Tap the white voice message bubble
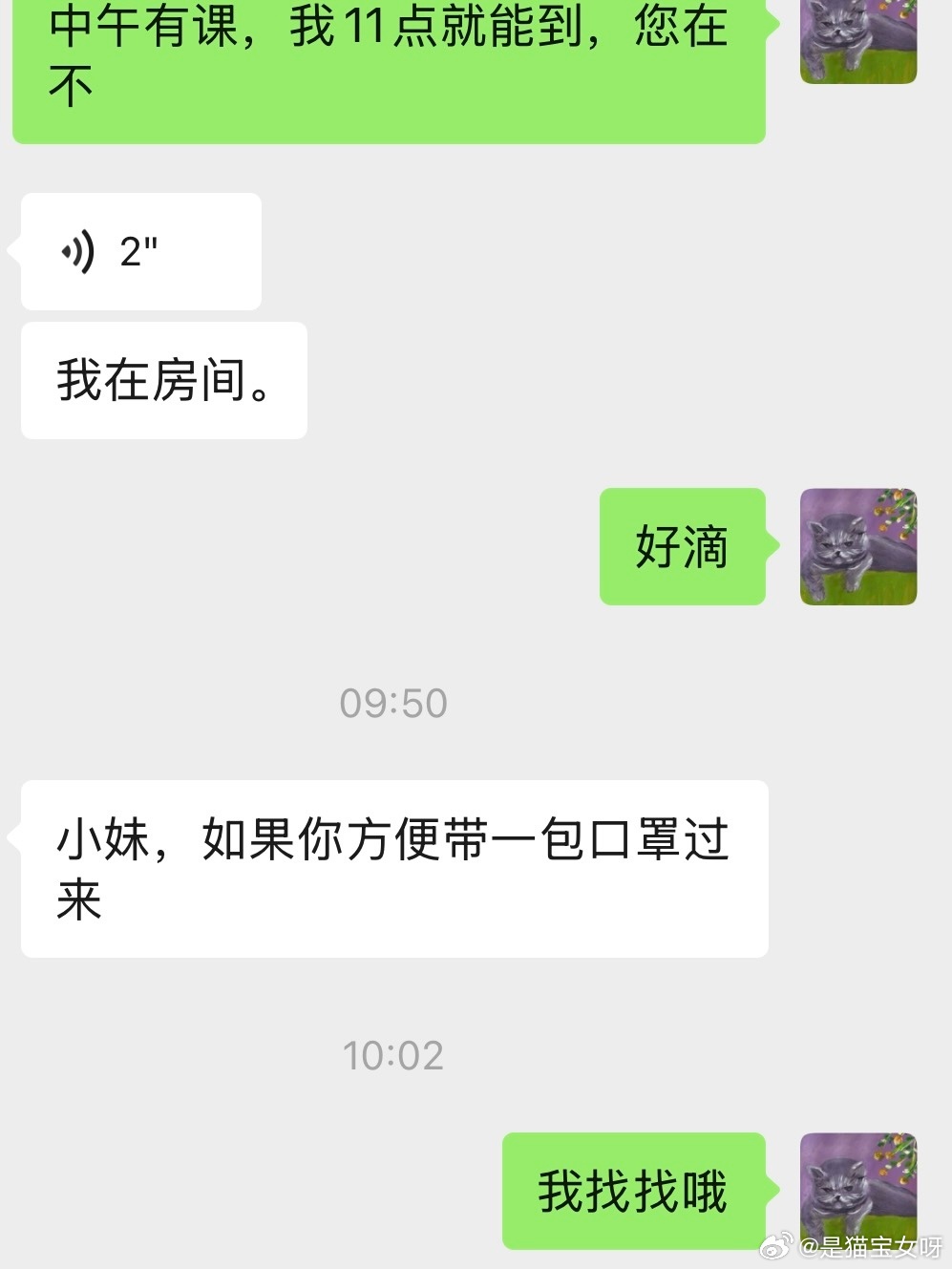 coord(139,251)
